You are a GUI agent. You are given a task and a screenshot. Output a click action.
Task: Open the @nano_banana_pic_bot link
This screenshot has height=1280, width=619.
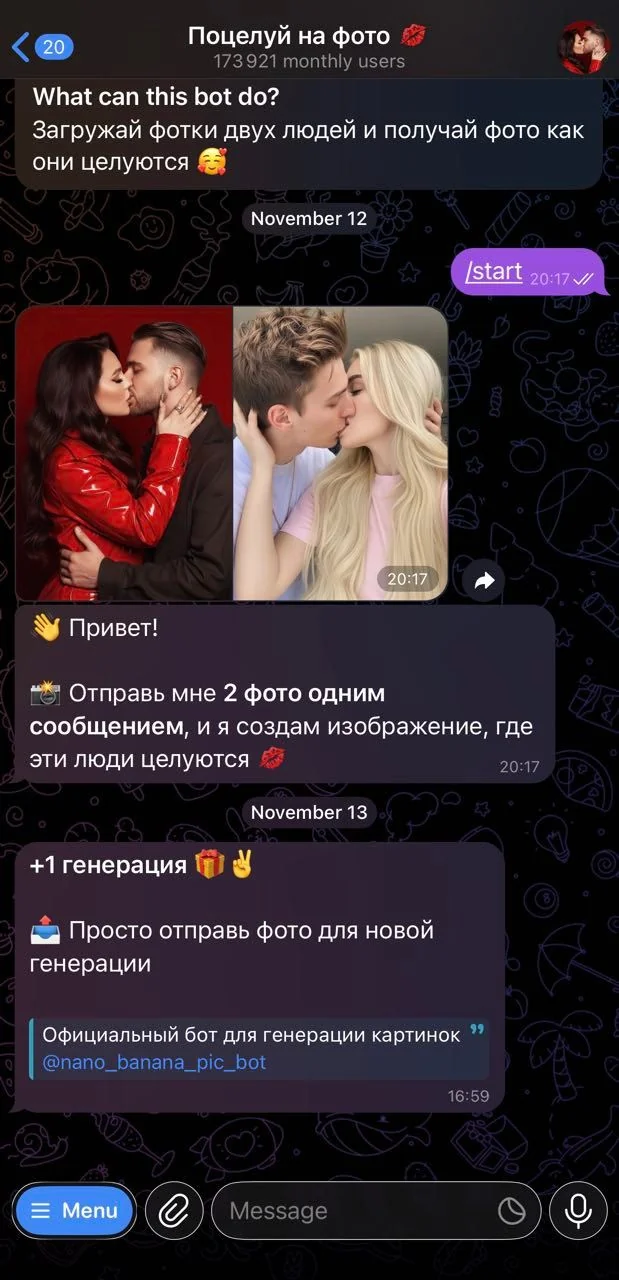154,1062
